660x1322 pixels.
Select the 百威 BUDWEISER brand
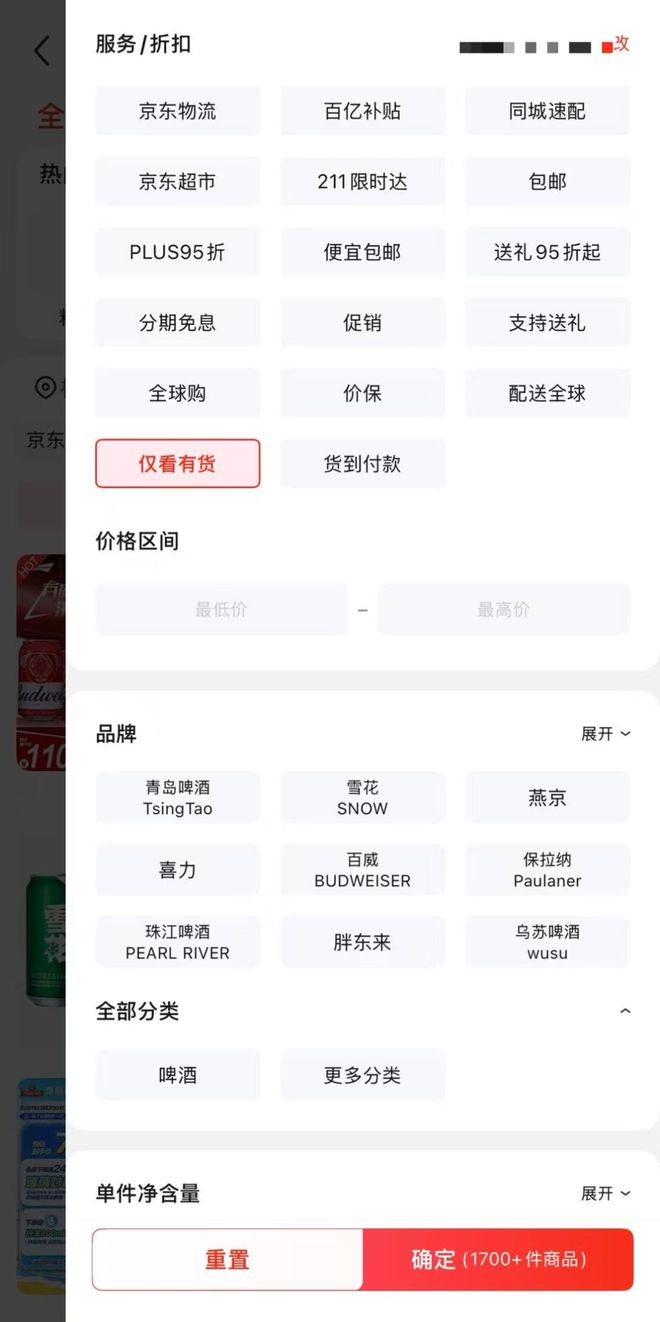pyautogui.click(x=362, y=870)
